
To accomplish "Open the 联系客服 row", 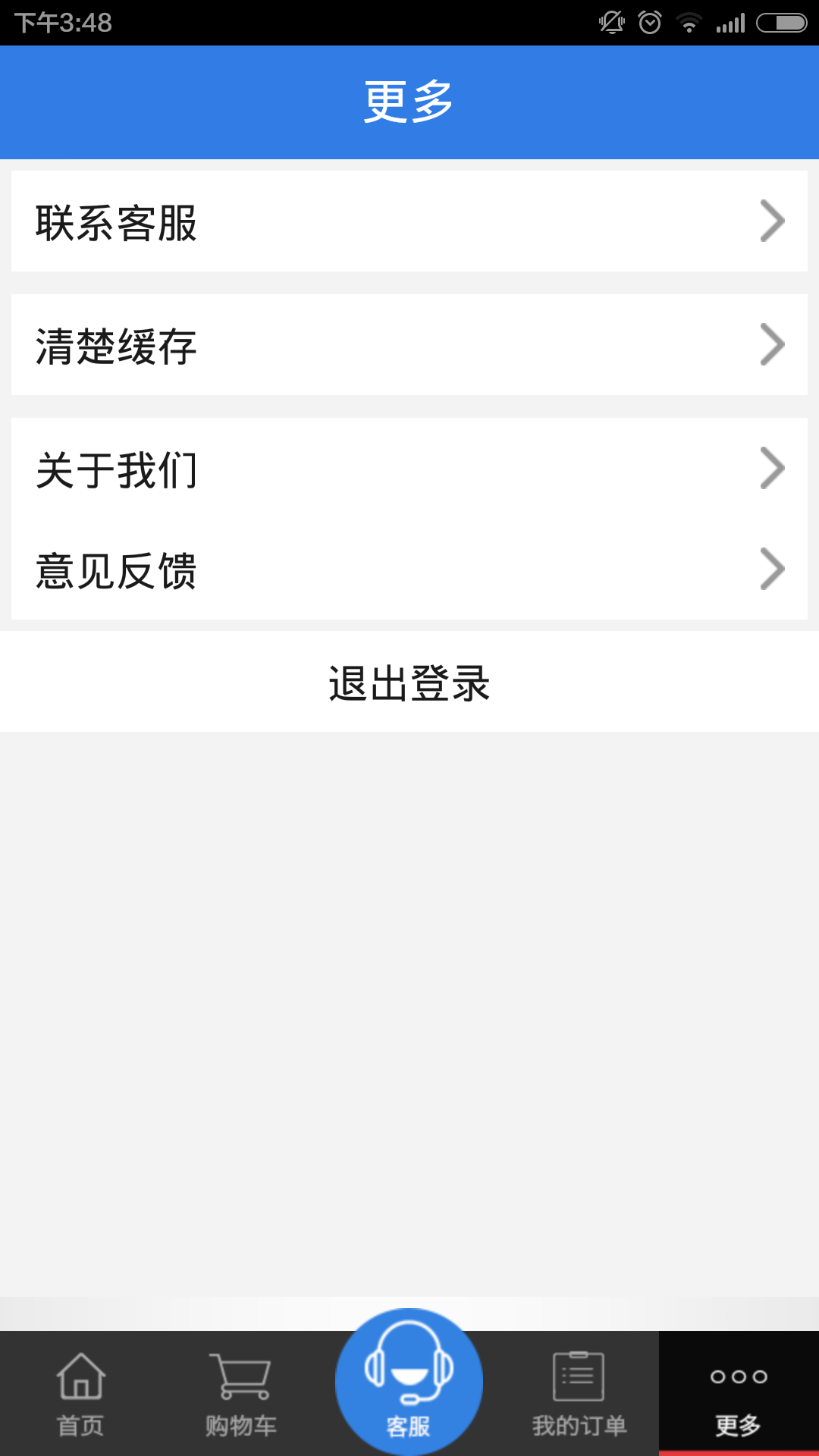I will pos(409,221).
